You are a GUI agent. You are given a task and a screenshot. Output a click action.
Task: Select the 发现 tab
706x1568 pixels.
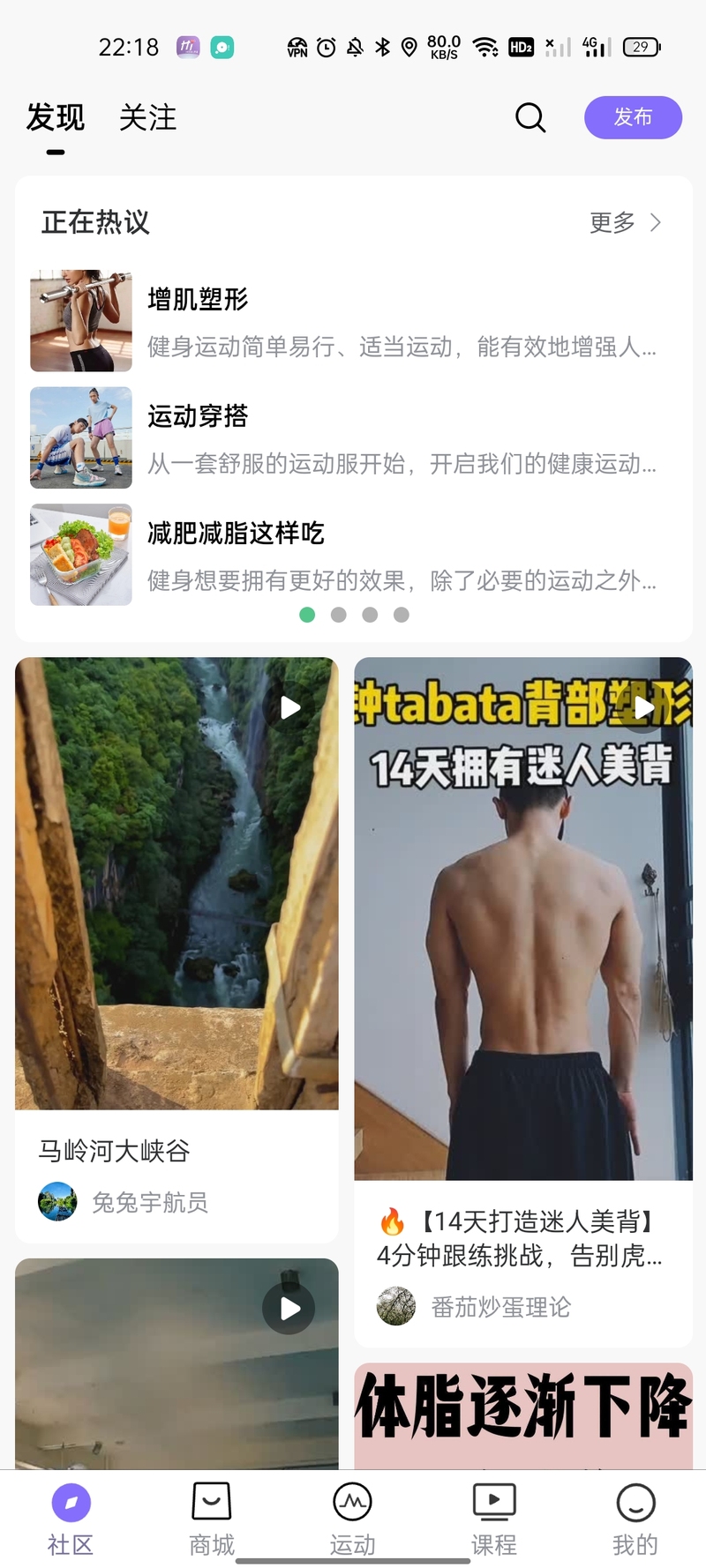pyautogui.click(x=56, y=117)
